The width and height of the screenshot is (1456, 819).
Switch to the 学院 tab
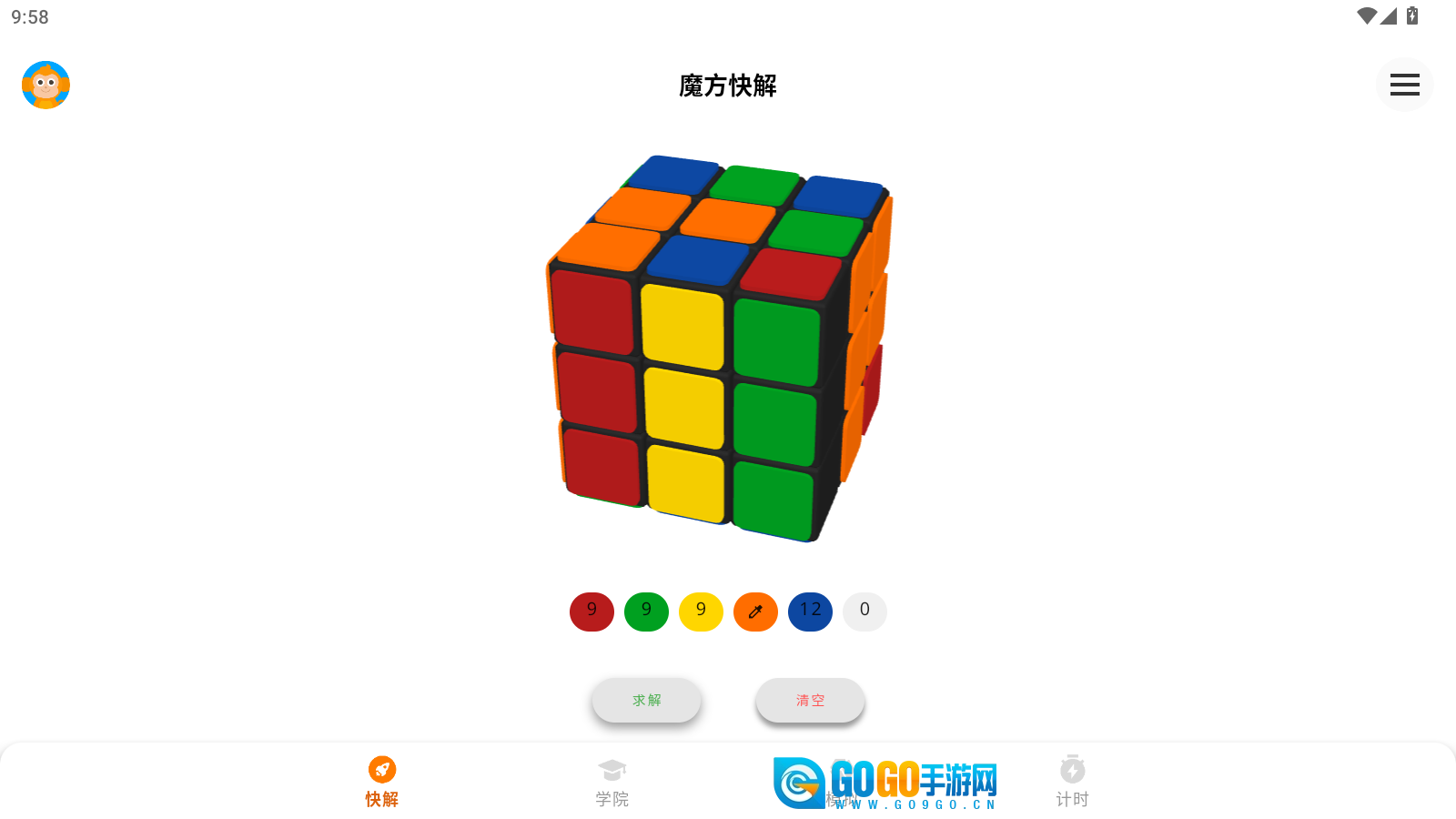click(x=612, y=782)
